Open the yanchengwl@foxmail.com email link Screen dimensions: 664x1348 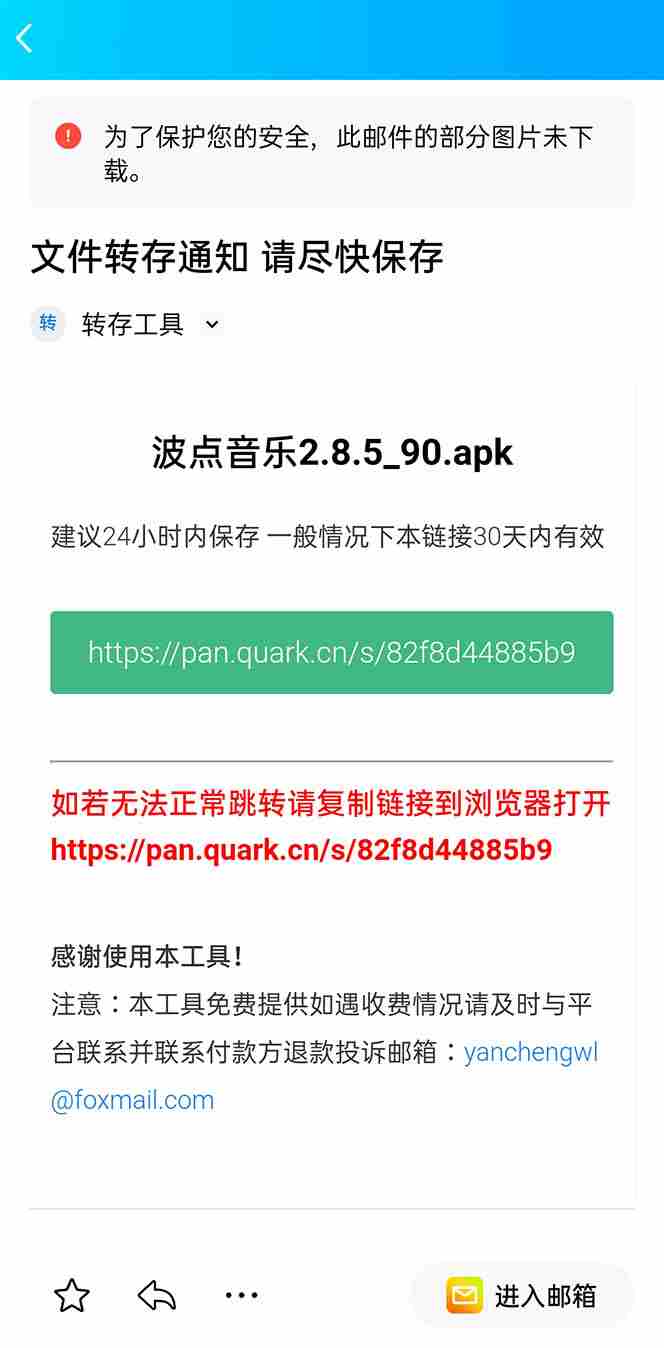[530, 1052]
